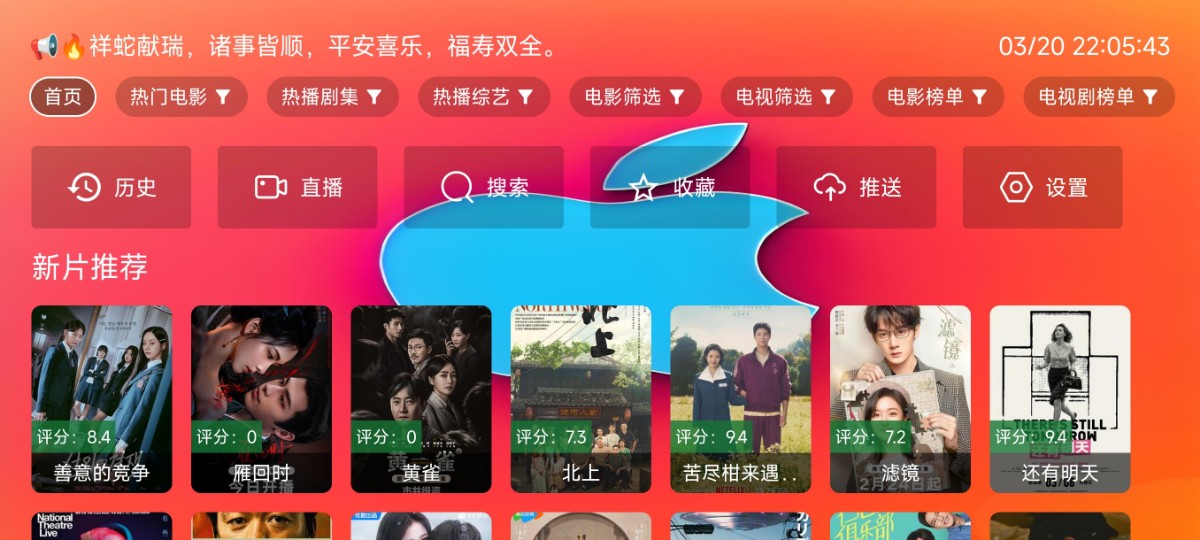
Task: Tap the 推送 button
Action: pos(856,187)
